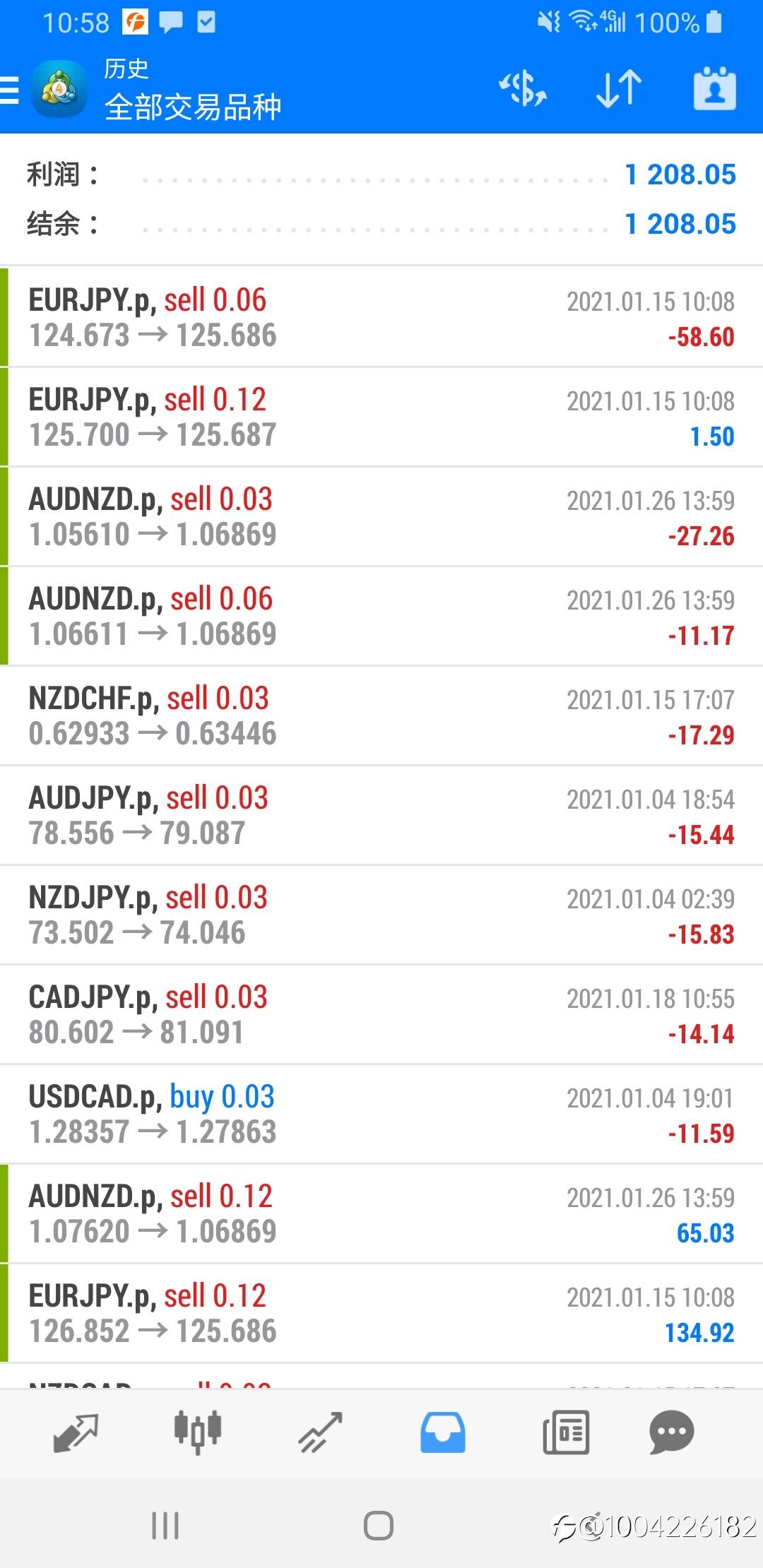
Task: Switch to the Quotes tab
Action: click(76, 1432)
